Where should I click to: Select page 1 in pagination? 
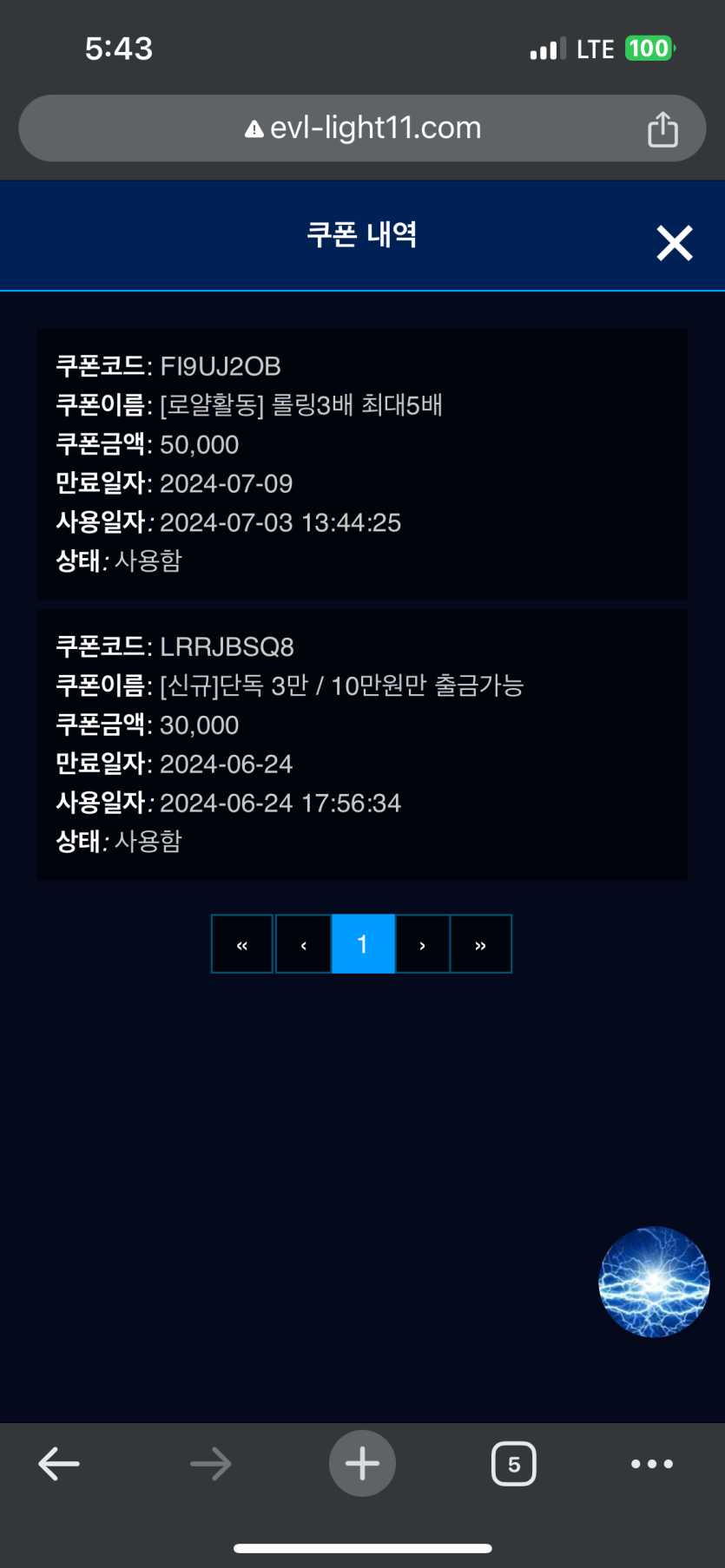click(363, 944)
